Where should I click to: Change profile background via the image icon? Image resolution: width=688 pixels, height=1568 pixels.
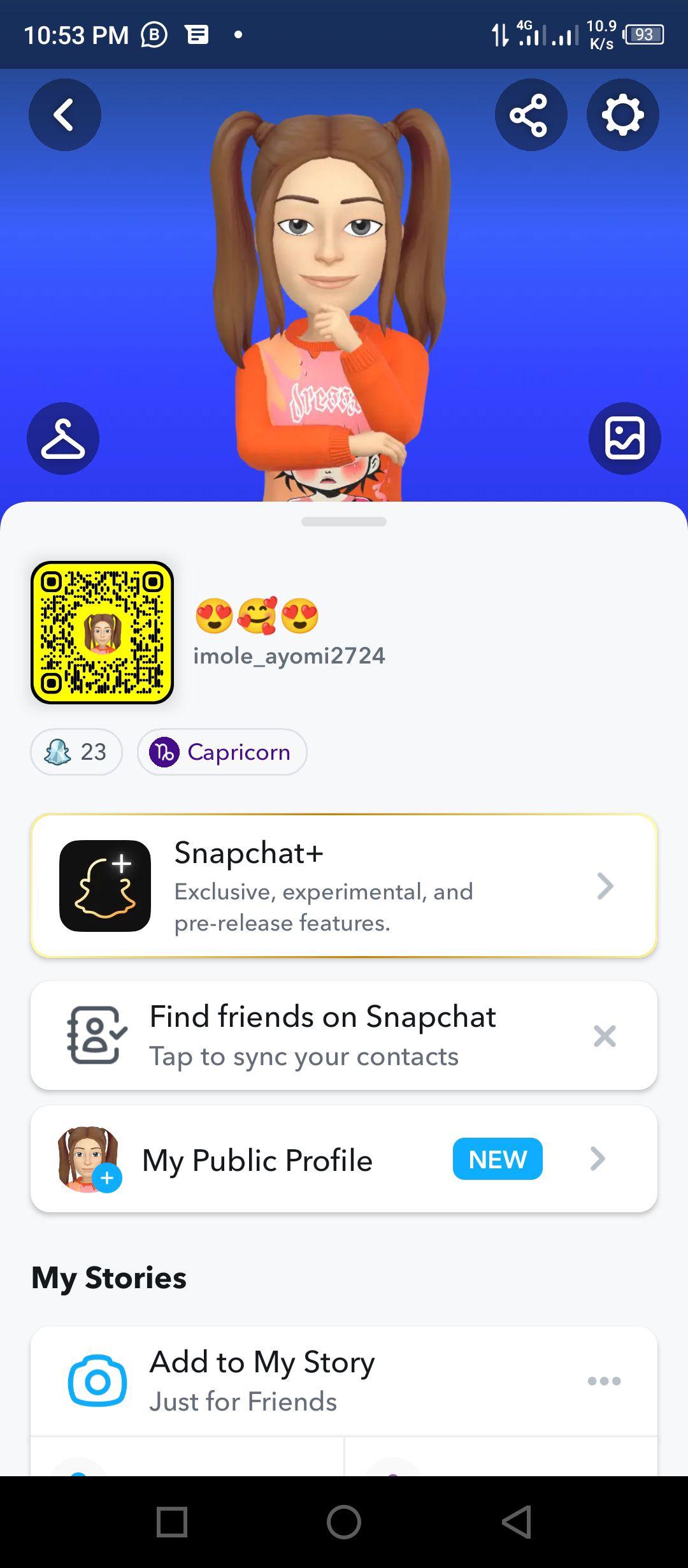click(624, 437)
